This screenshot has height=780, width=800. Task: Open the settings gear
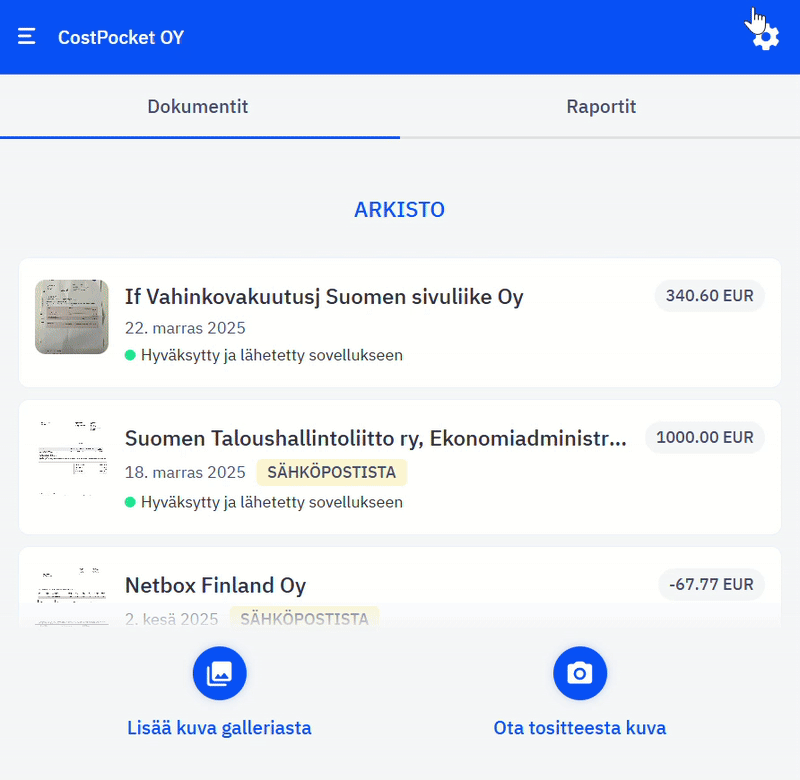[x=765, y=38]
